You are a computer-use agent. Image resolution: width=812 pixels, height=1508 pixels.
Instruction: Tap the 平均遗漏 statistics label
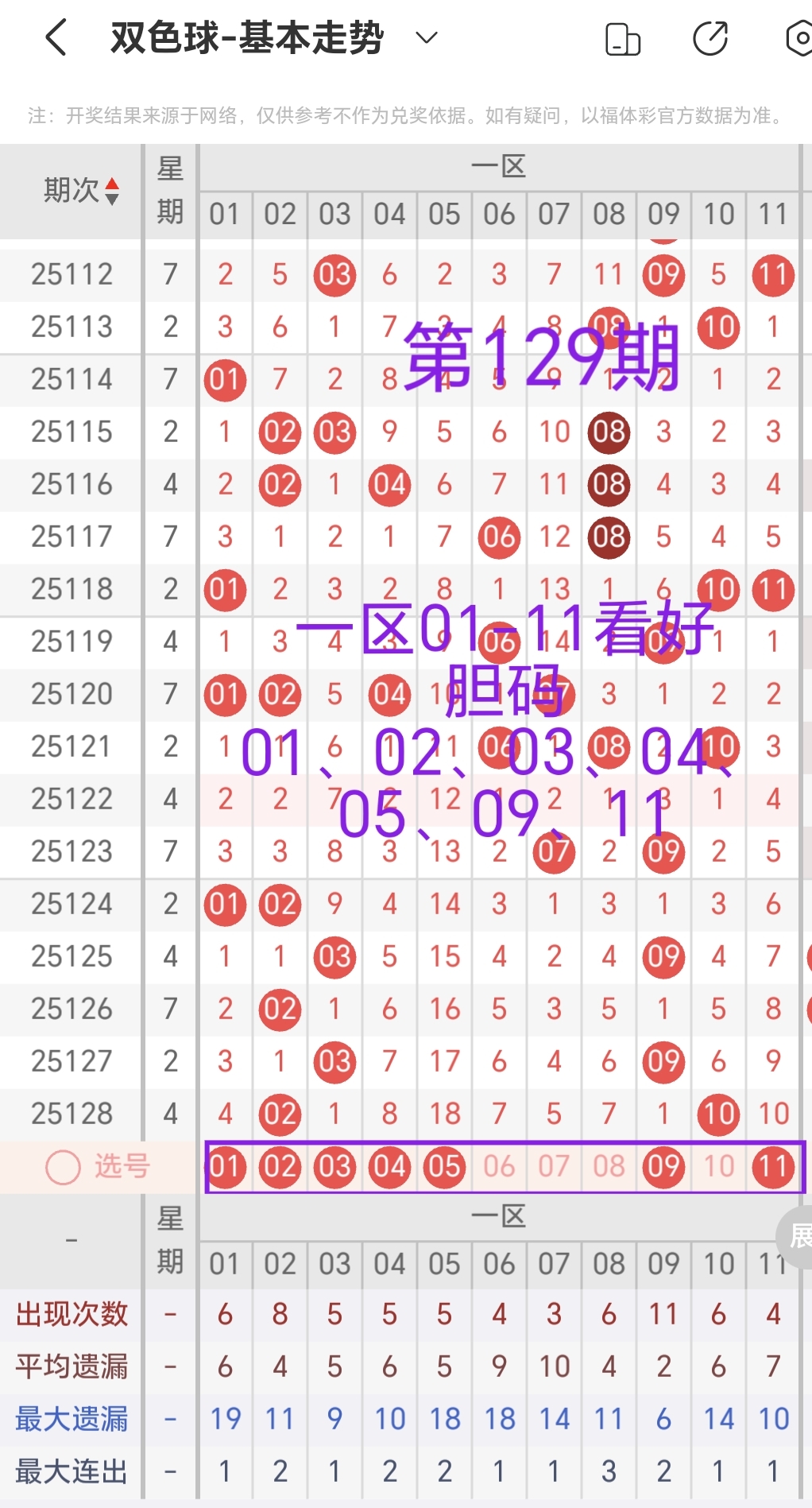(x=71, y=1367)
